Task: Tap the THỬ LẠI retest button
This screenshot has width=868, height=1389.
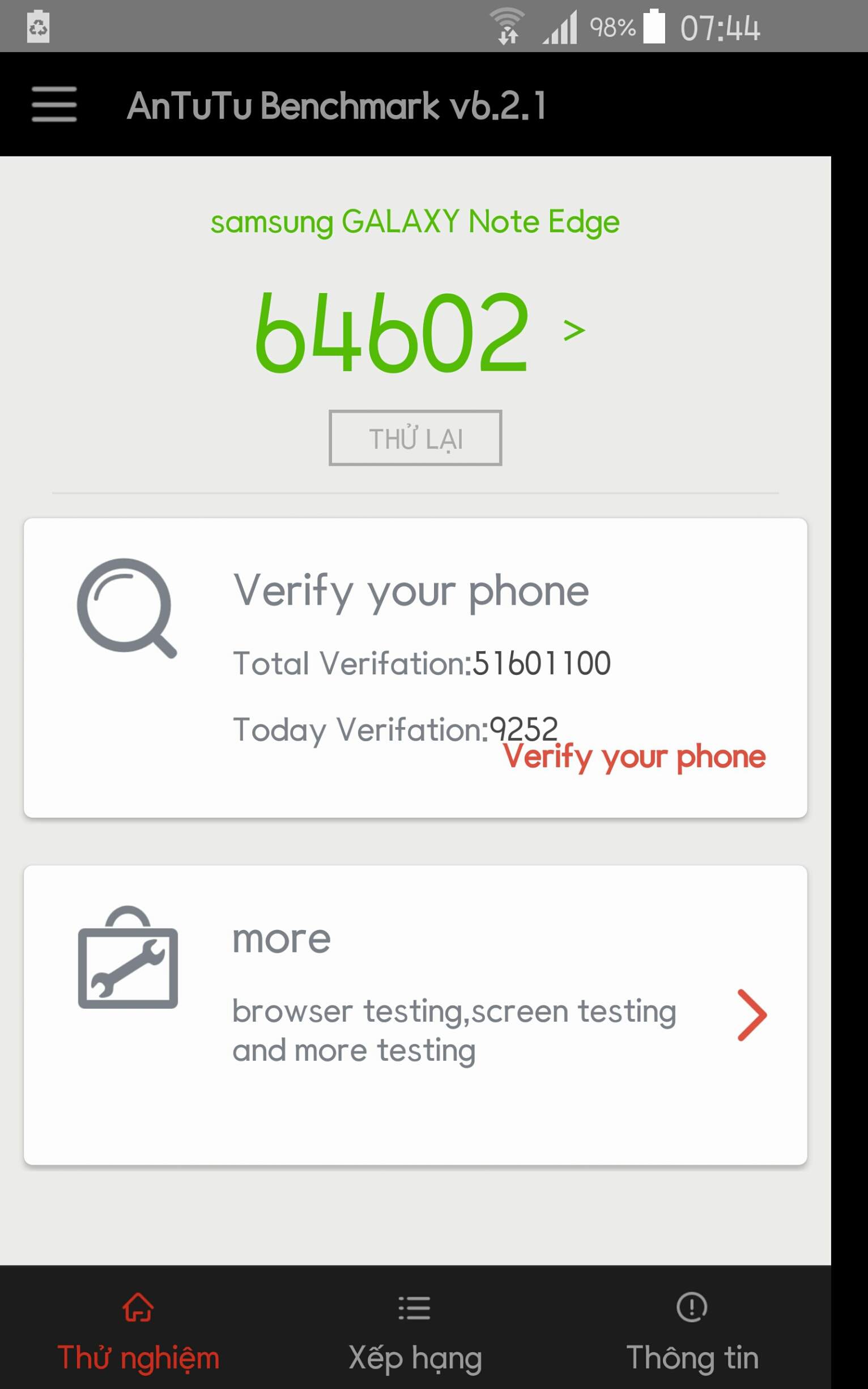Action: point(415,438)
